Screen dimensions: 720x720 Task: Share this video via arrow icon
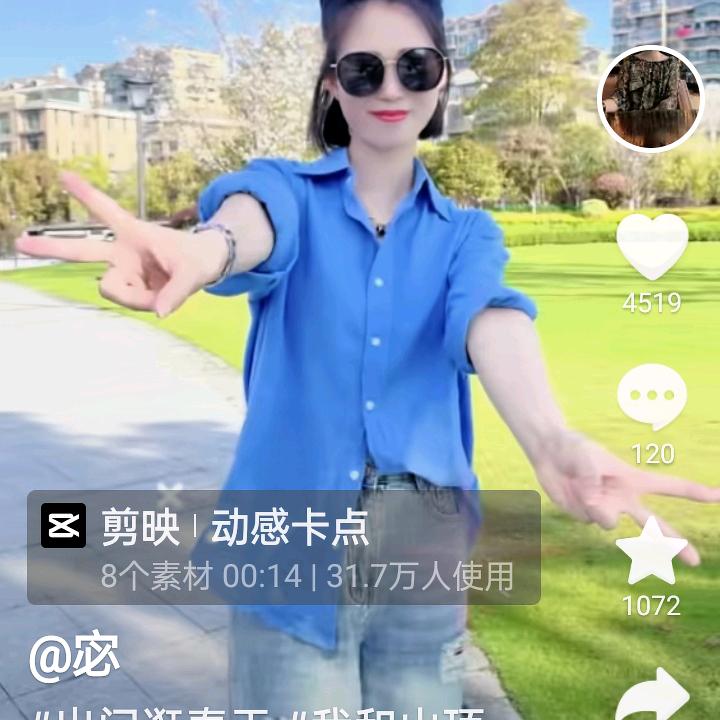(652, 696)
